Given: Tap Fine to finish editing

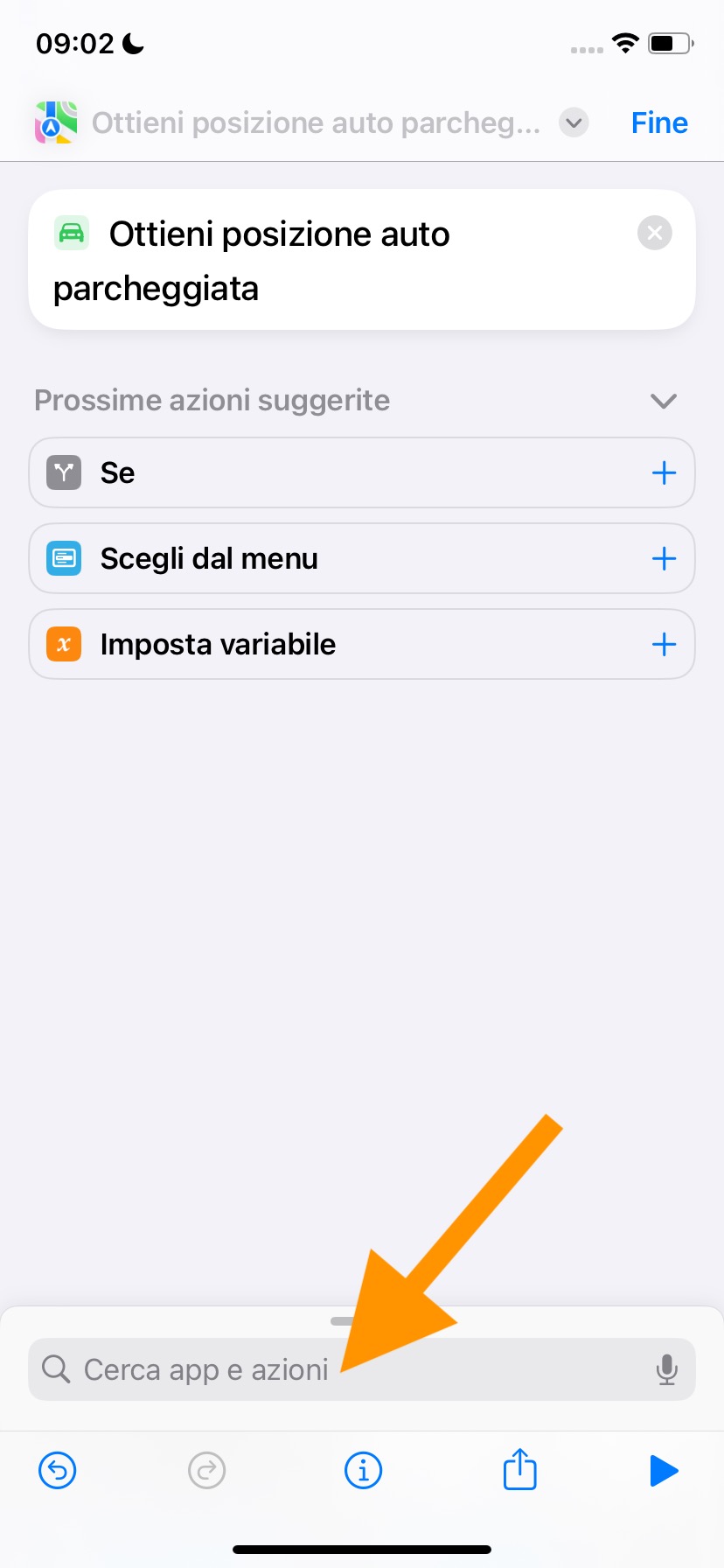Looking at the screenshot, I should point(659,122).
